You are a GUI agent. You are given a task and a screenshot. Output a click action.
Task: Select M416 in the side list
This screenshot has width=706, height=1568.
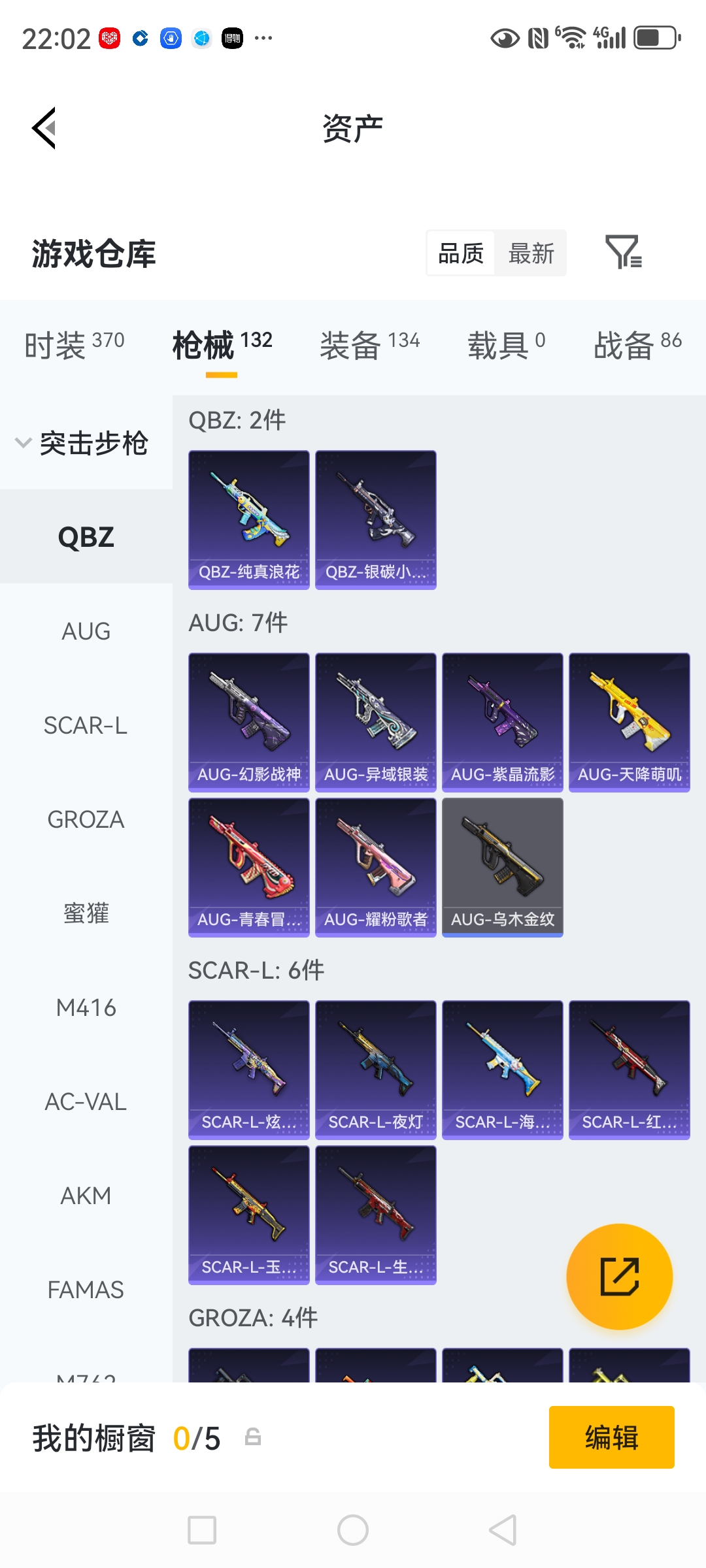(86, 1007)
